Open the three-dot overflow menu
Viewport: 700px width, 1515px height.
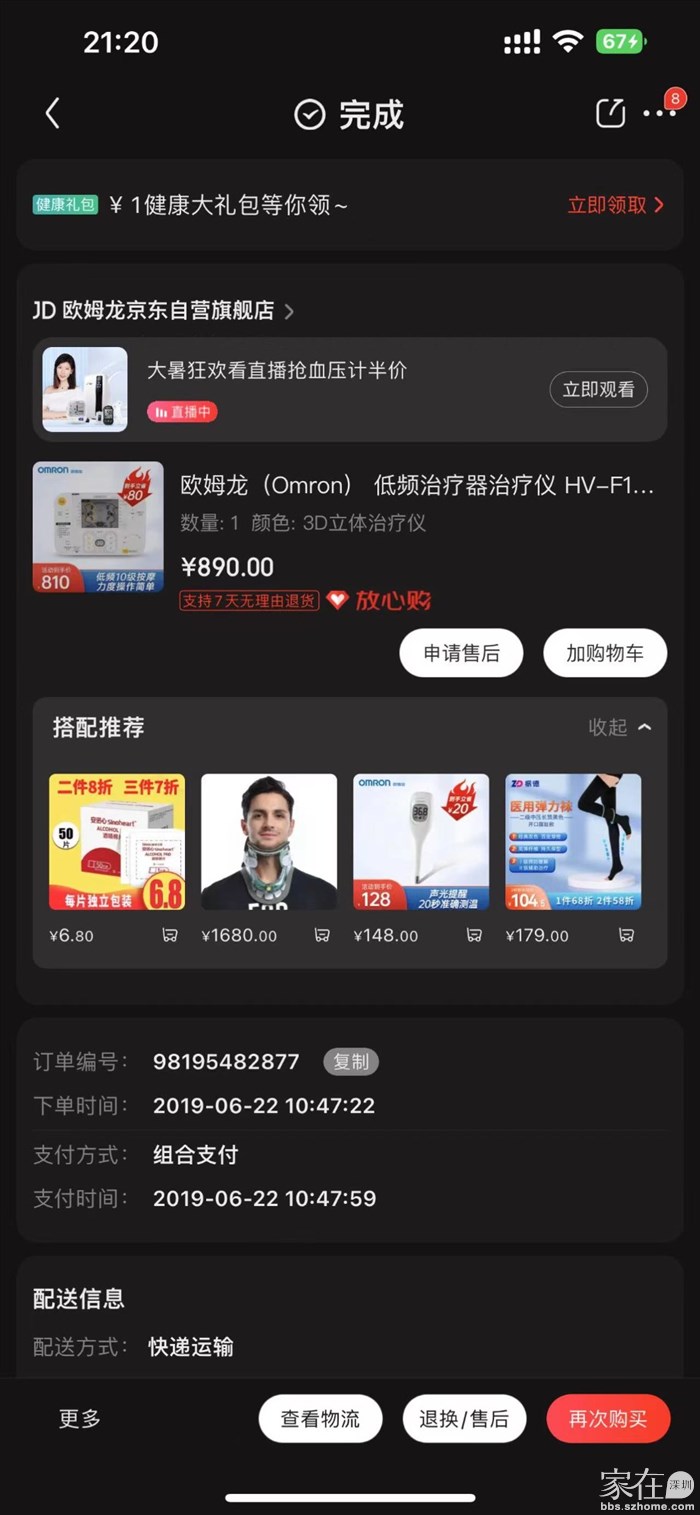pos(659,113)
